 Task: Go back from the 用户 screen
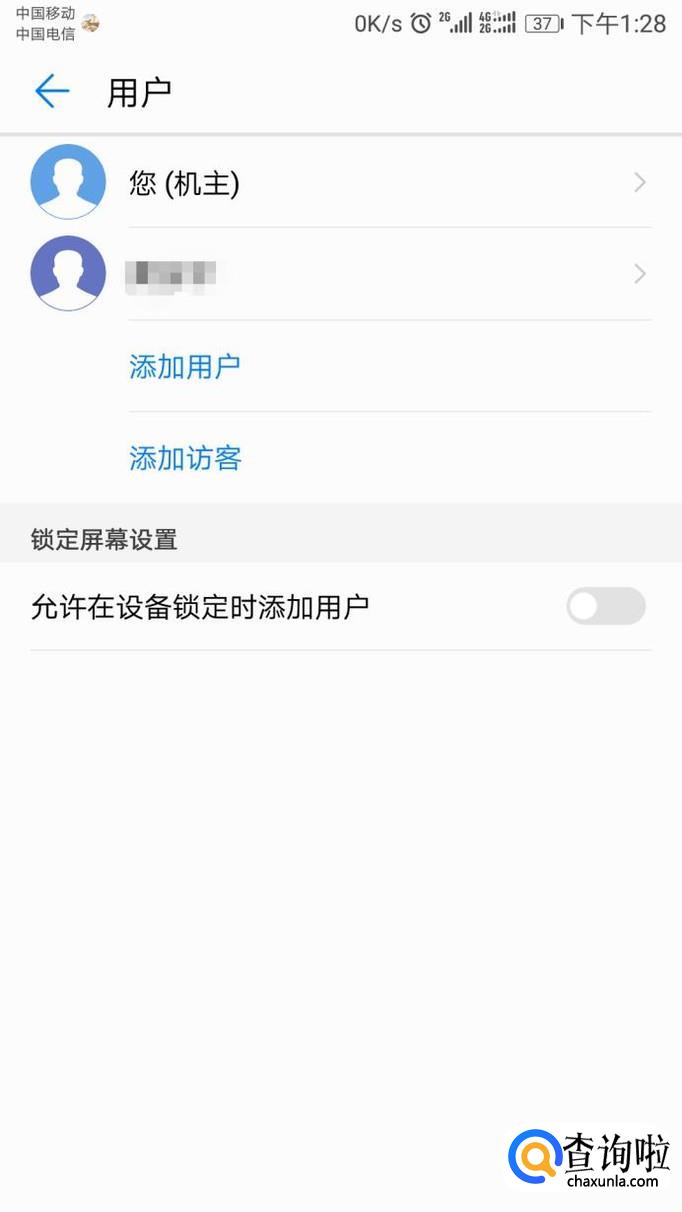coord(52,92)
